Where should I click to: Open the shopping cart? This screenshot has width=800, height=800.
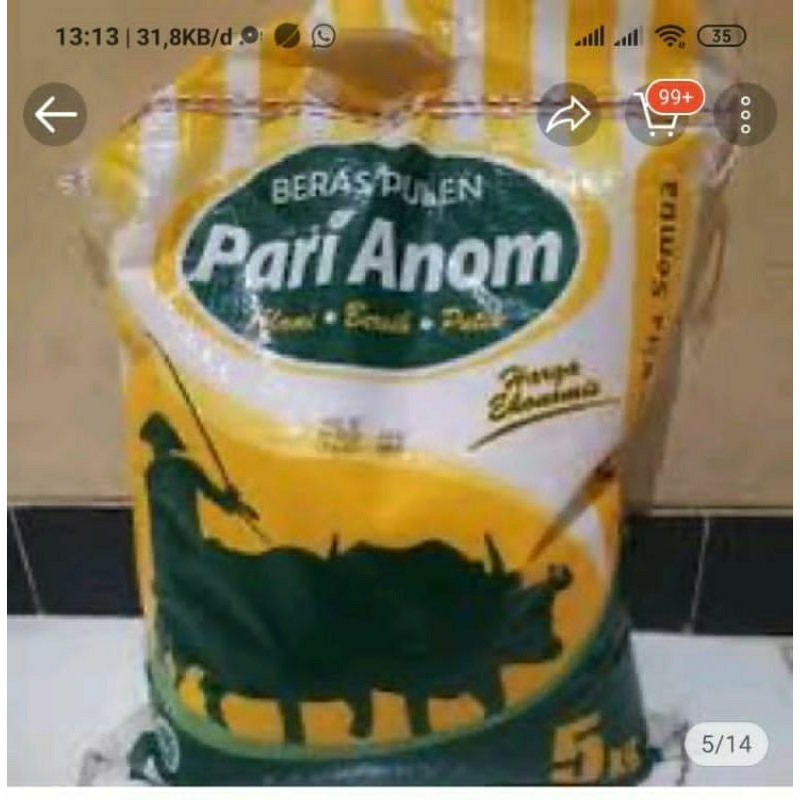pyautogui.click(x=655, y=116)
